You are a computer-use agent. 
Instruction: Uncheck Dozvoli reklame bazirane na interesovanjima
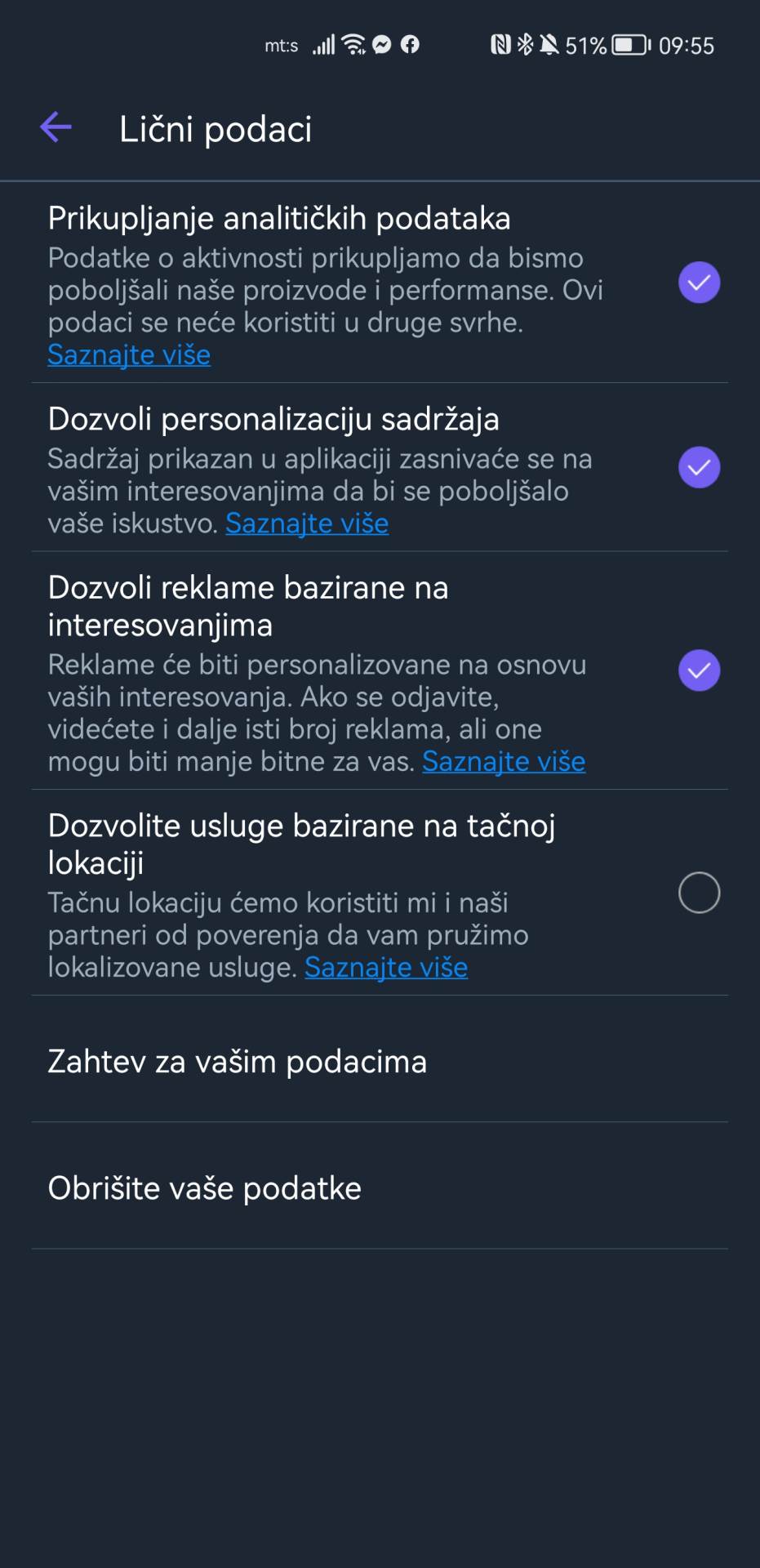pyautogui.click(x=698, y=670)
